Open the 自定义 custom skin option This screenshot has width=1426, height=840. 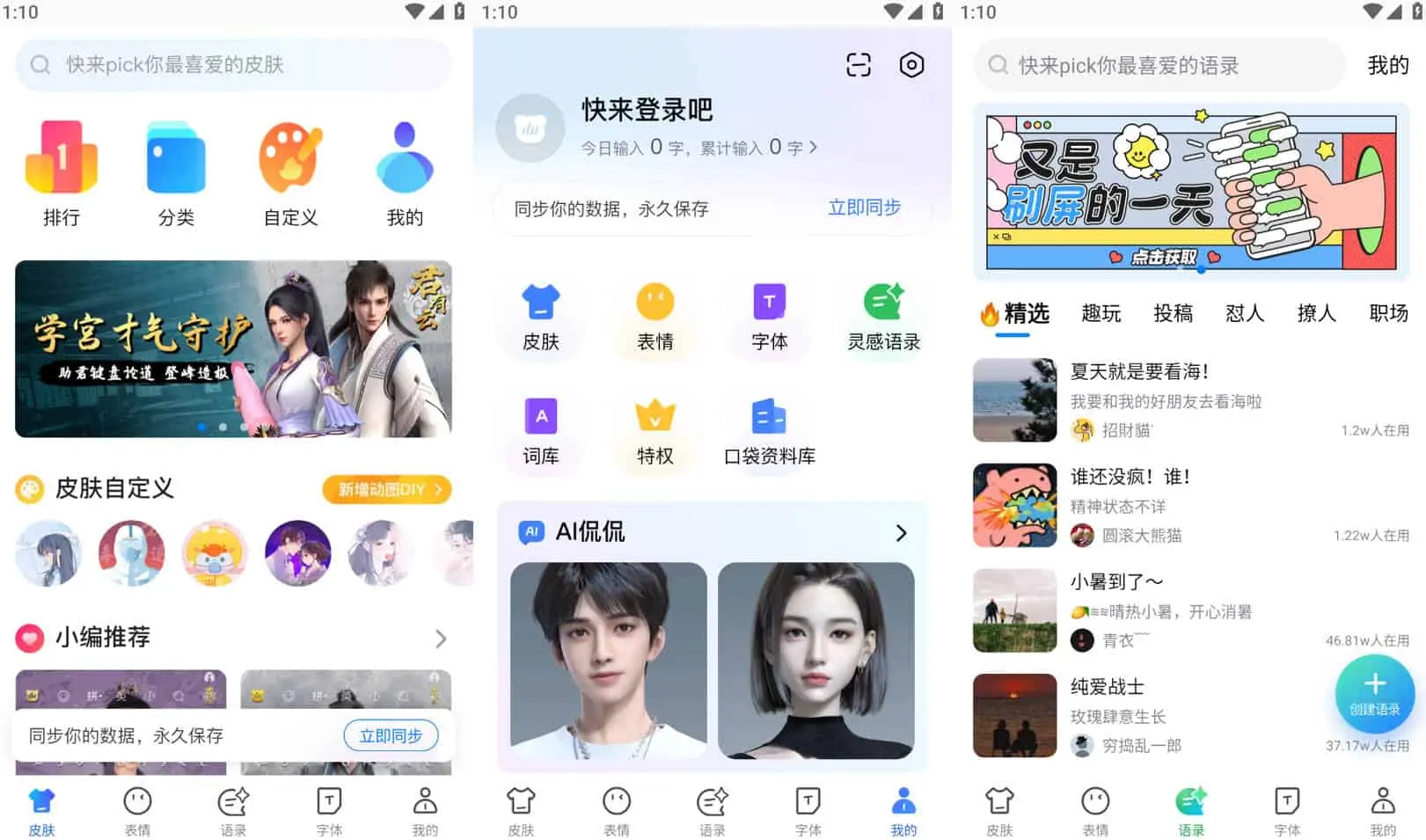point(290,173)
